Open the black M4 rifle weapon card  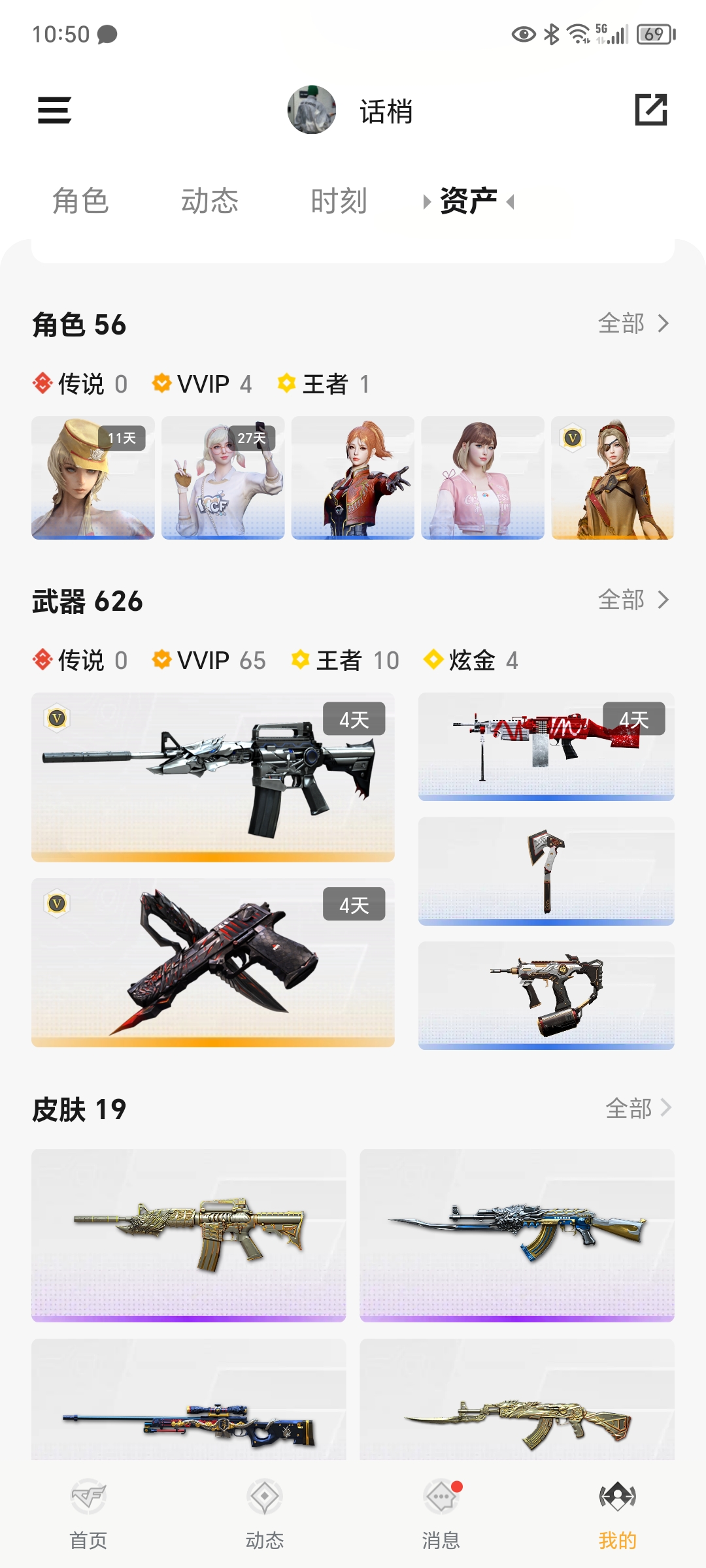(213, 777)
